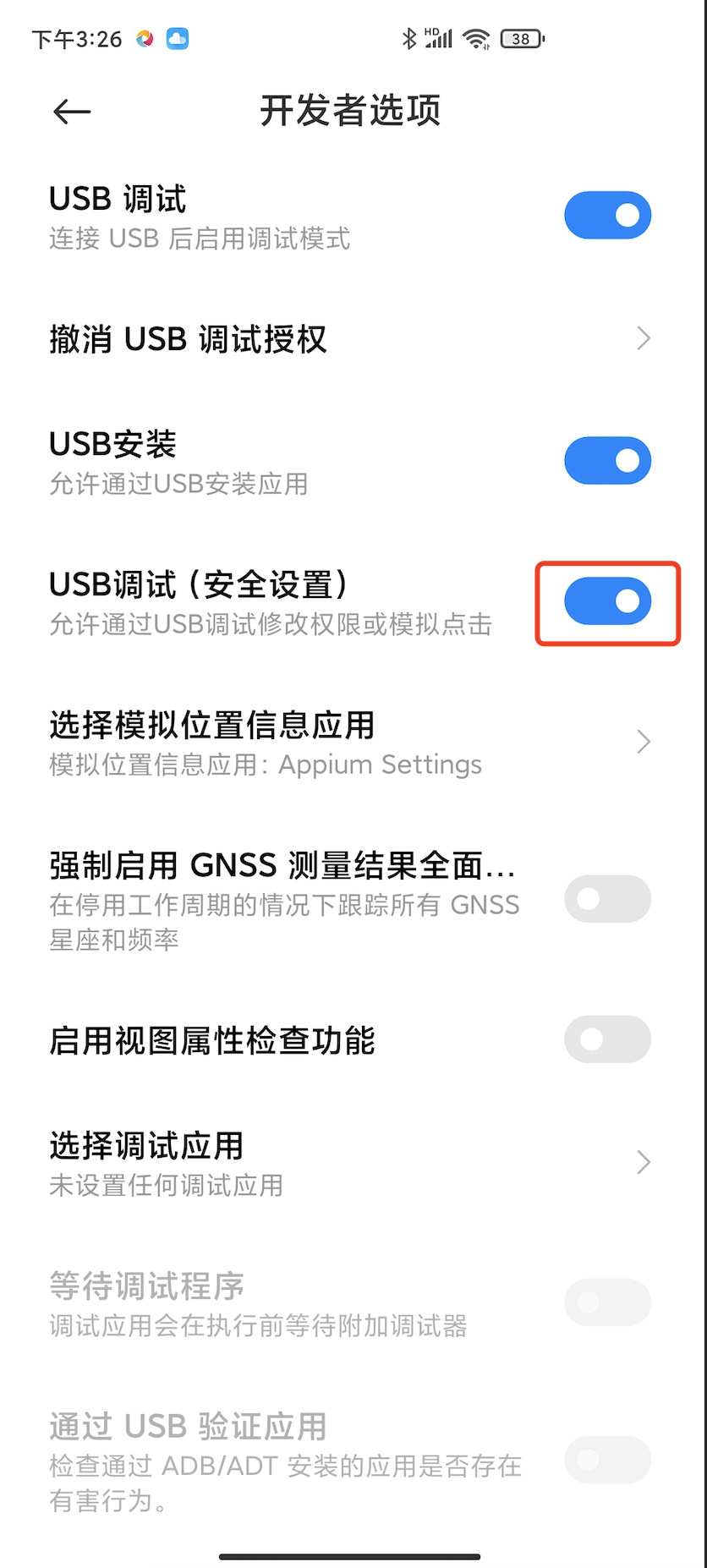Enable 强制启用 GNSS 测量结果全面 switch
The height and width of the screenshot is (1568, 707).
click(x=607, y=899)
